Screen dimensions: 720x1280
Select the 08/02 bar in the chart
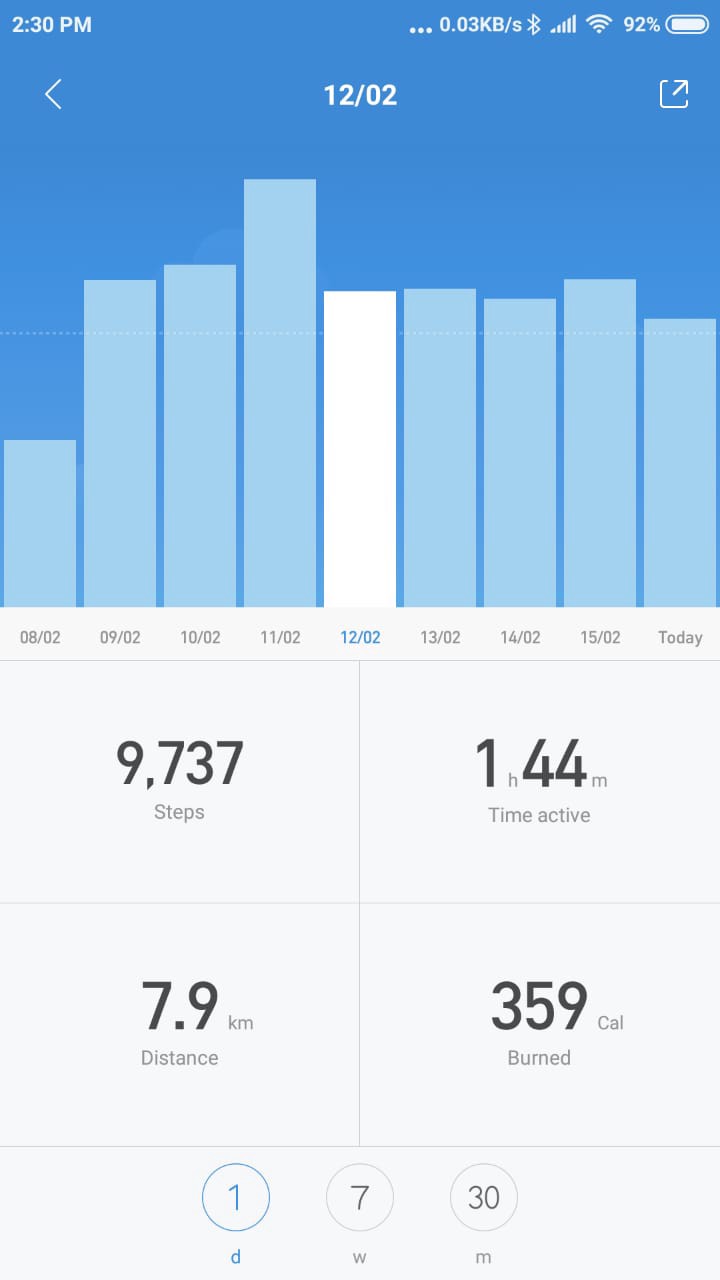click(40, 523)
